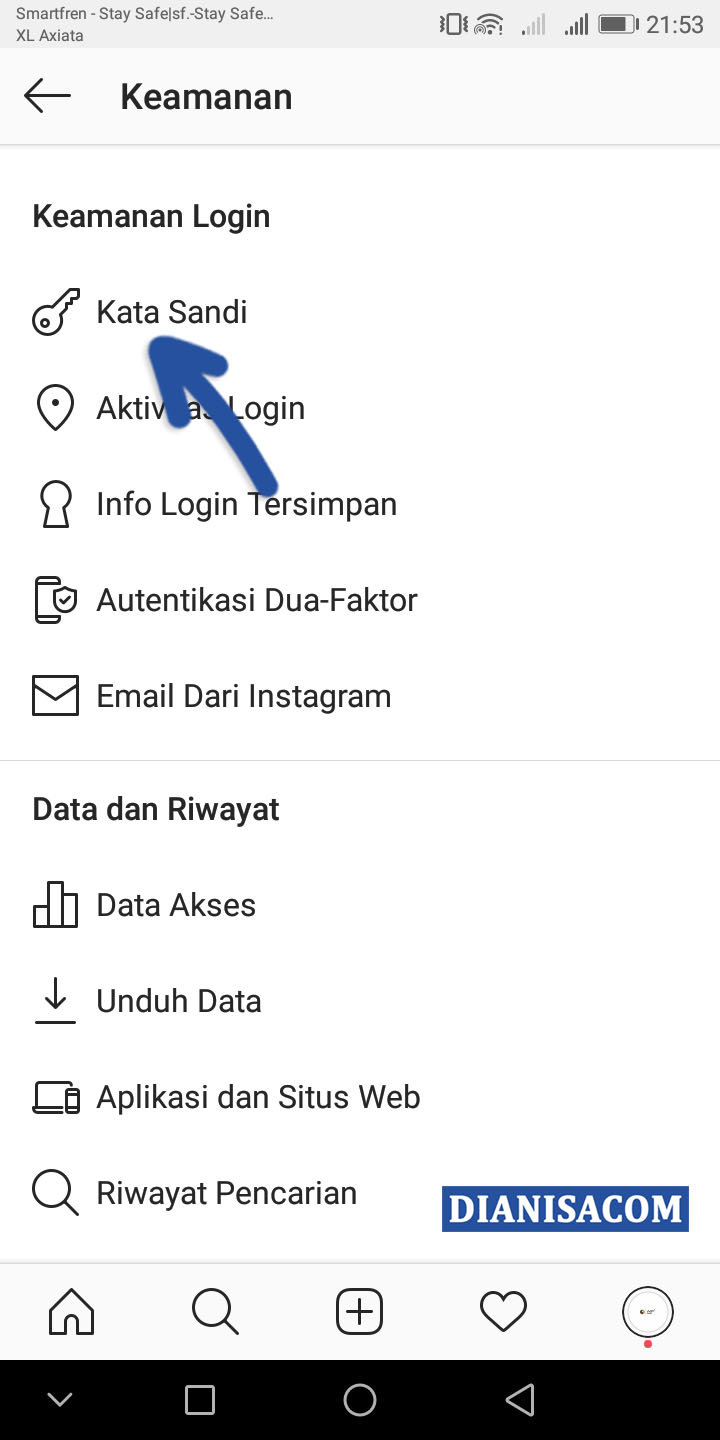Open the new post creation icon
Screen dimensions: 720x1440
click(x=359, y=1311)
